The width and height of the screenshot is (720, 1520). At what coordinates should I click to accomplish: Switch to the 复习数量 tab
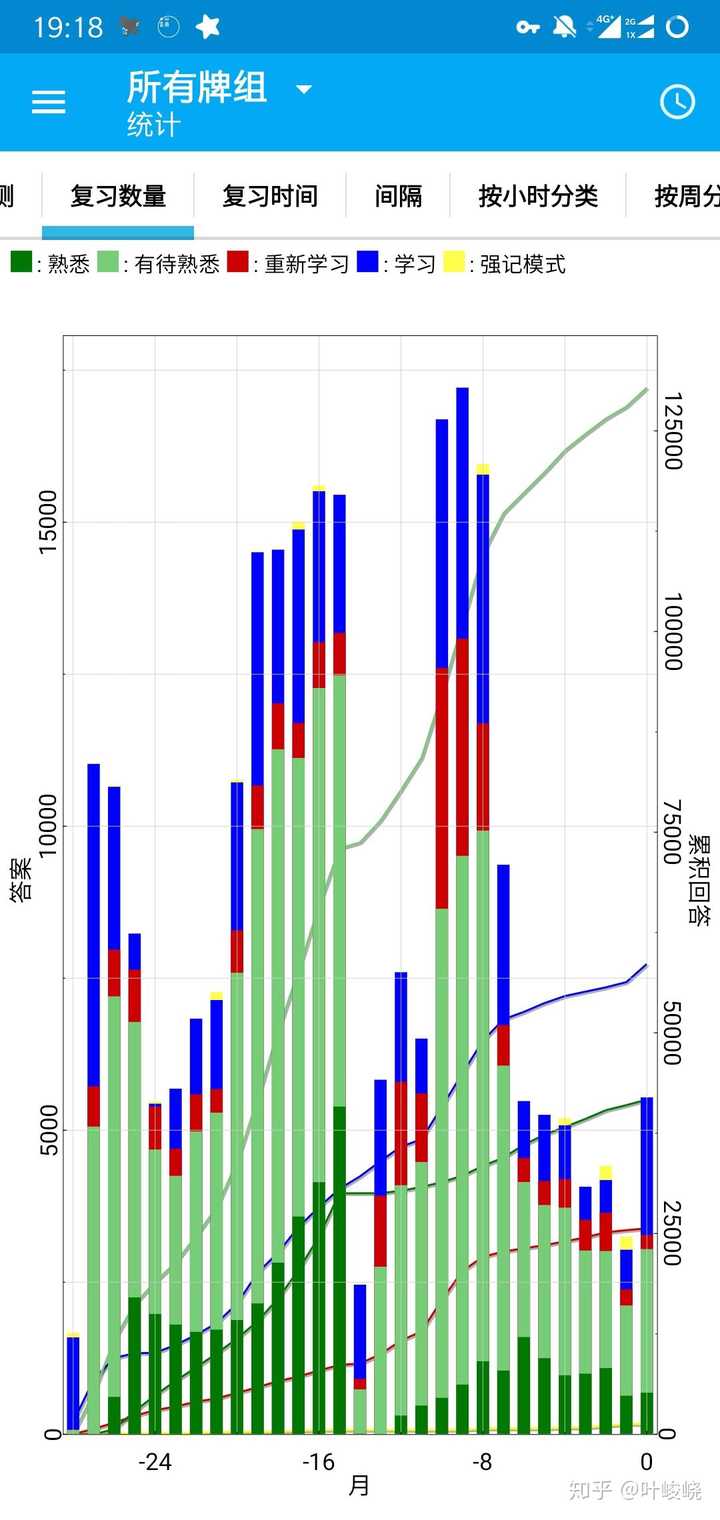click(118, 196)
